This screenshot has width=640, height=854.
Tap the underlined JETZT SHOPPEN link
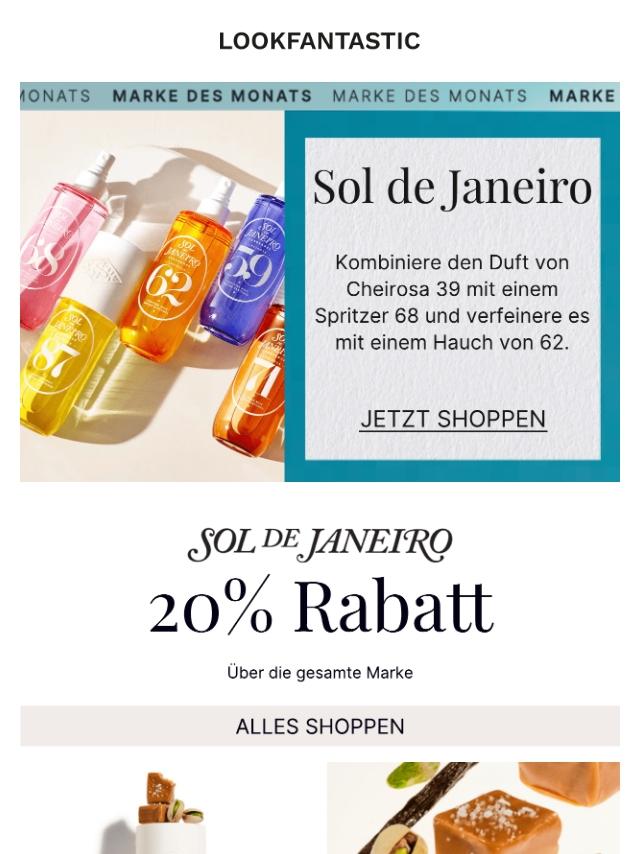pos(452,419)
